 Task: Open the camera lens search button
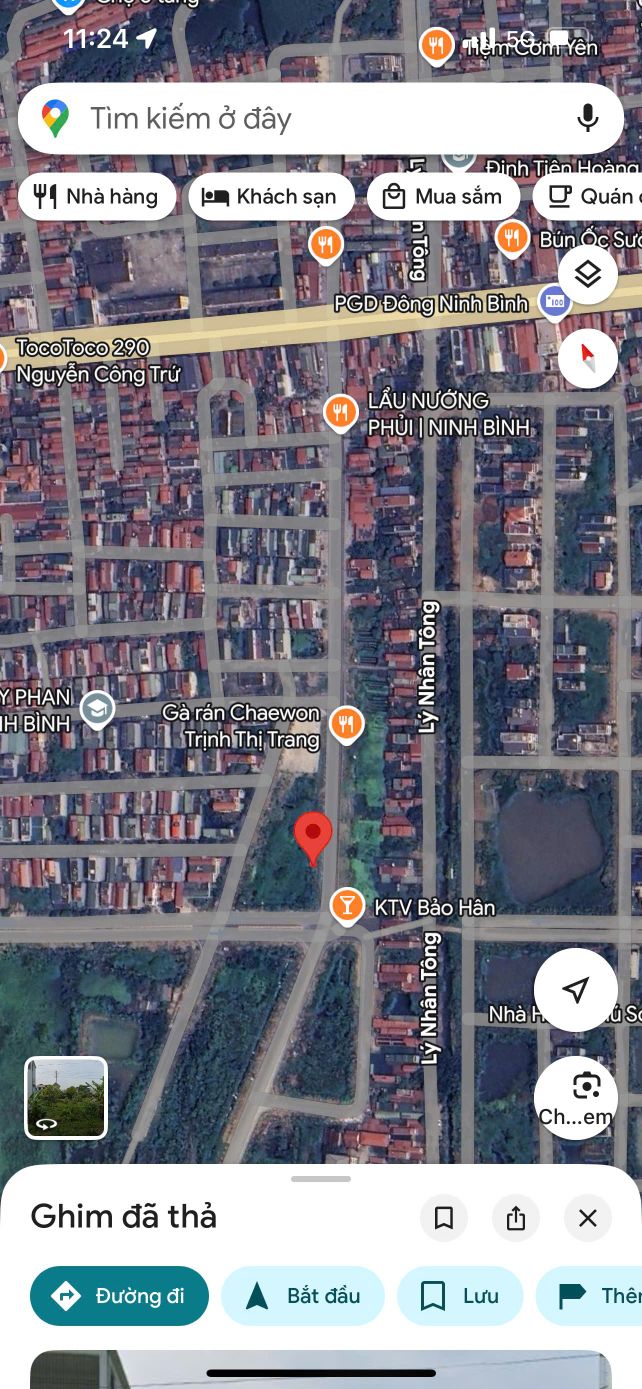[x=576, y=1097]
